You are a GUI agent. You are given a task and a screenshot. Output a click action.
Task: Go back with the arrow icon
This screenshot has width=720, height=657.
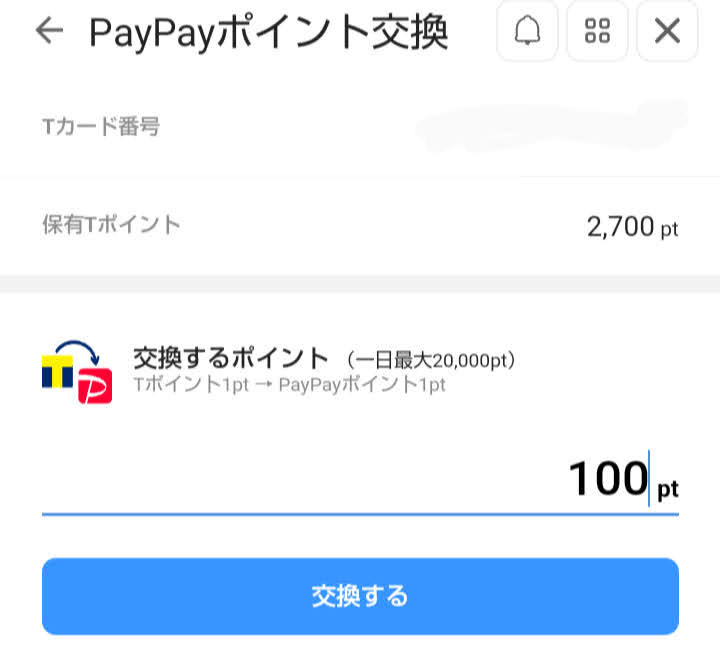48,32
